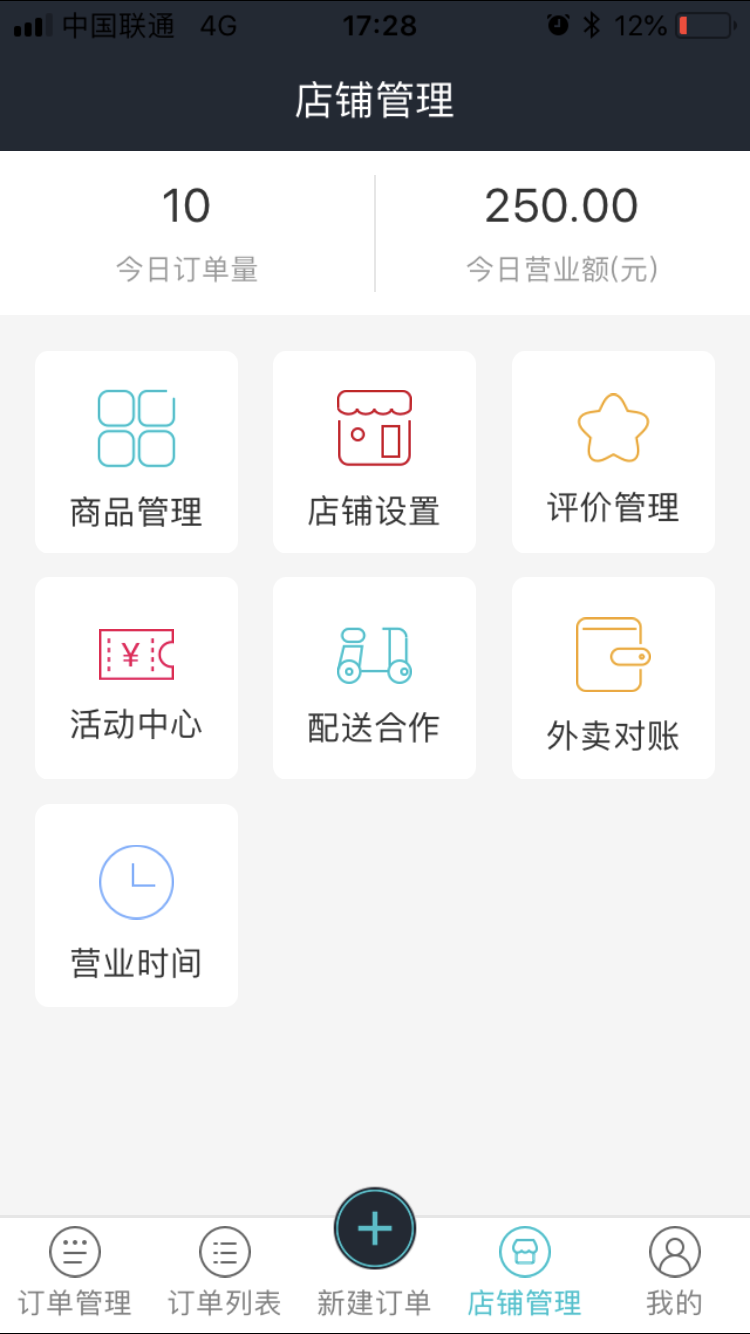Switch to the 订单列表 tab
This screenshot has height=1334, width=750.
225,1272
